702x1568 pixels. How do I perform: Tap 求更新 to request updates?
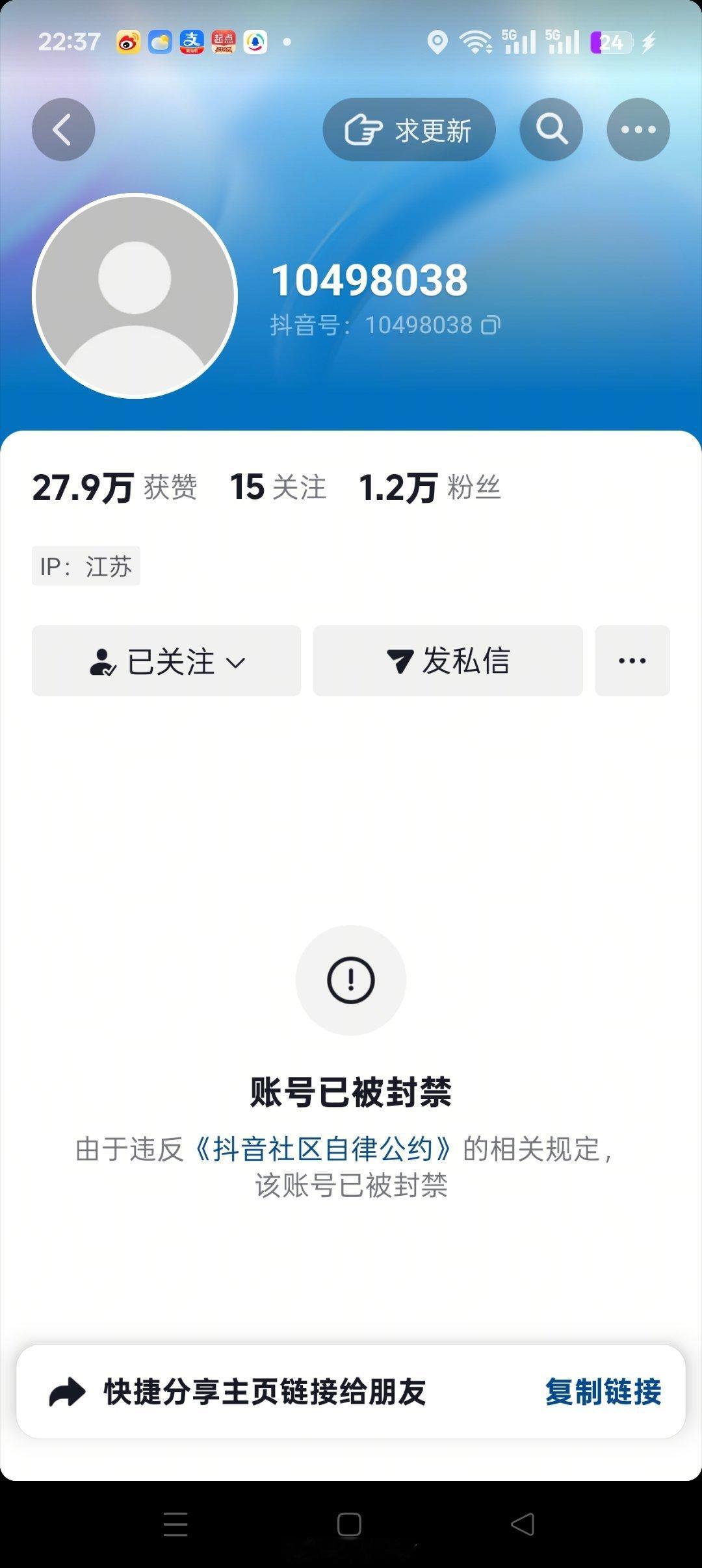tap(408, 129)
